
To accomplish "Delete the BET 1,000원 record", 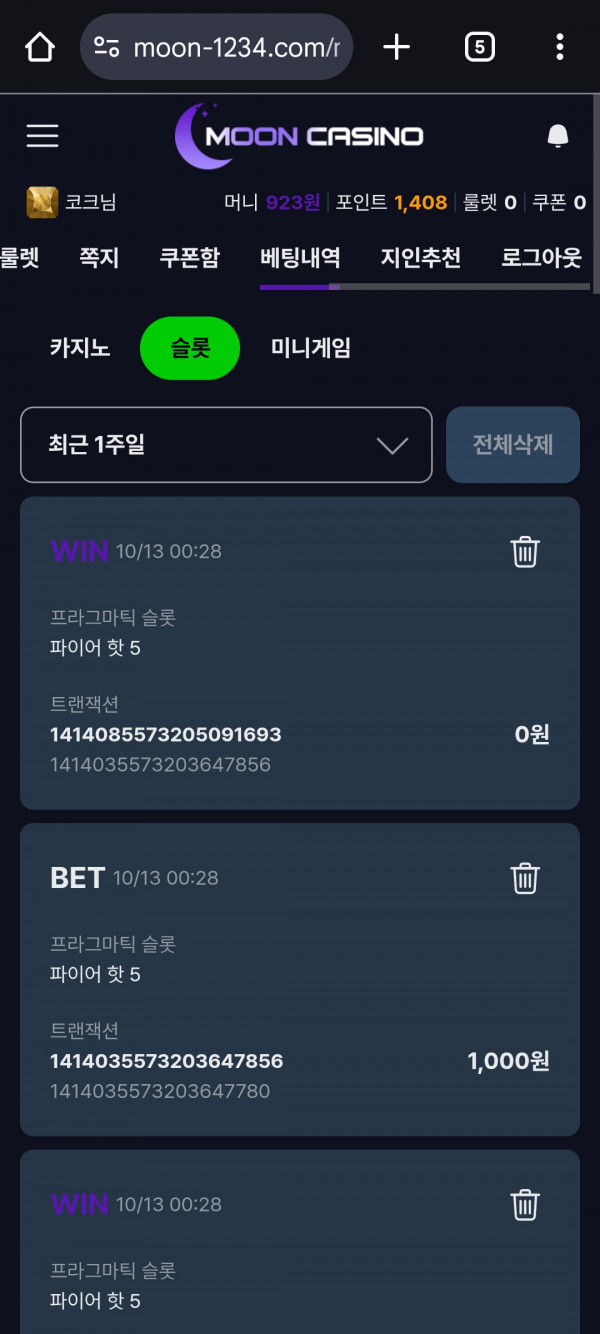I will click(525, 878).
